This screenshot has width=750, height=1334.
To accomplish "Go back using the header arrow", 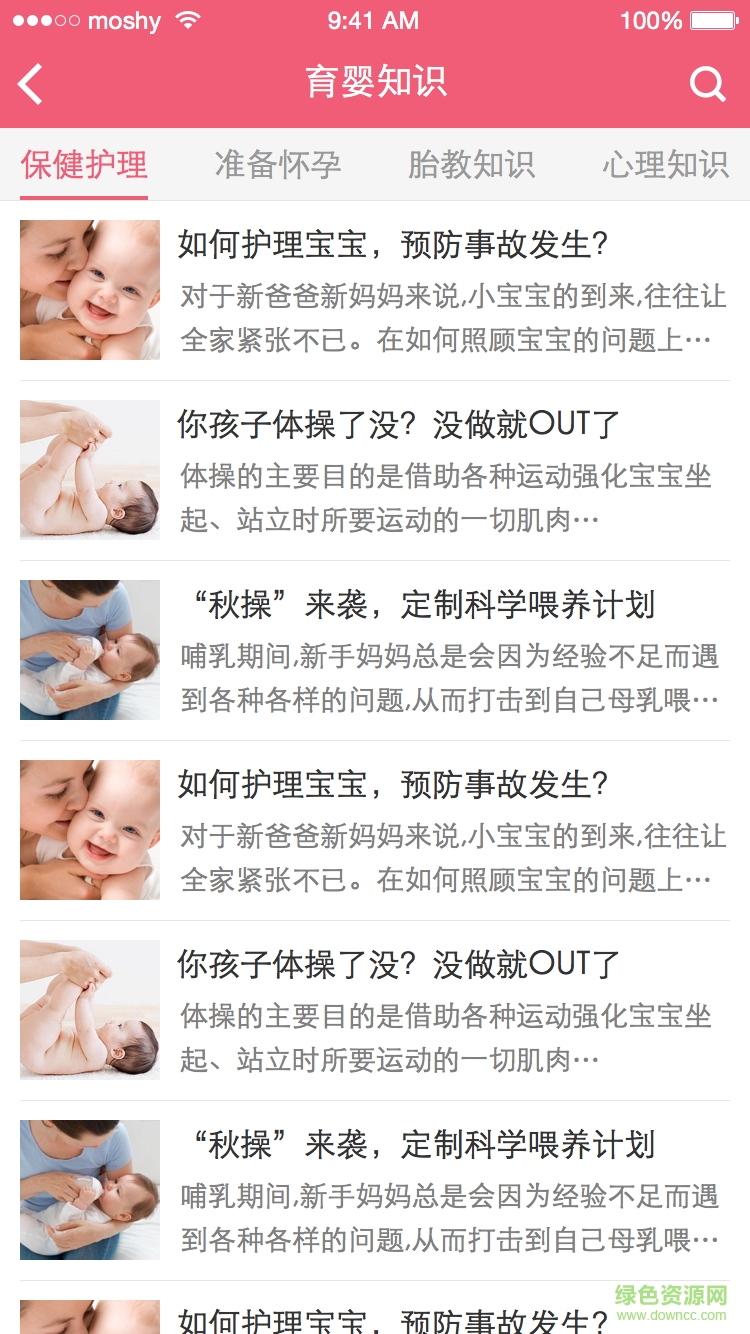I will point(31,84).
